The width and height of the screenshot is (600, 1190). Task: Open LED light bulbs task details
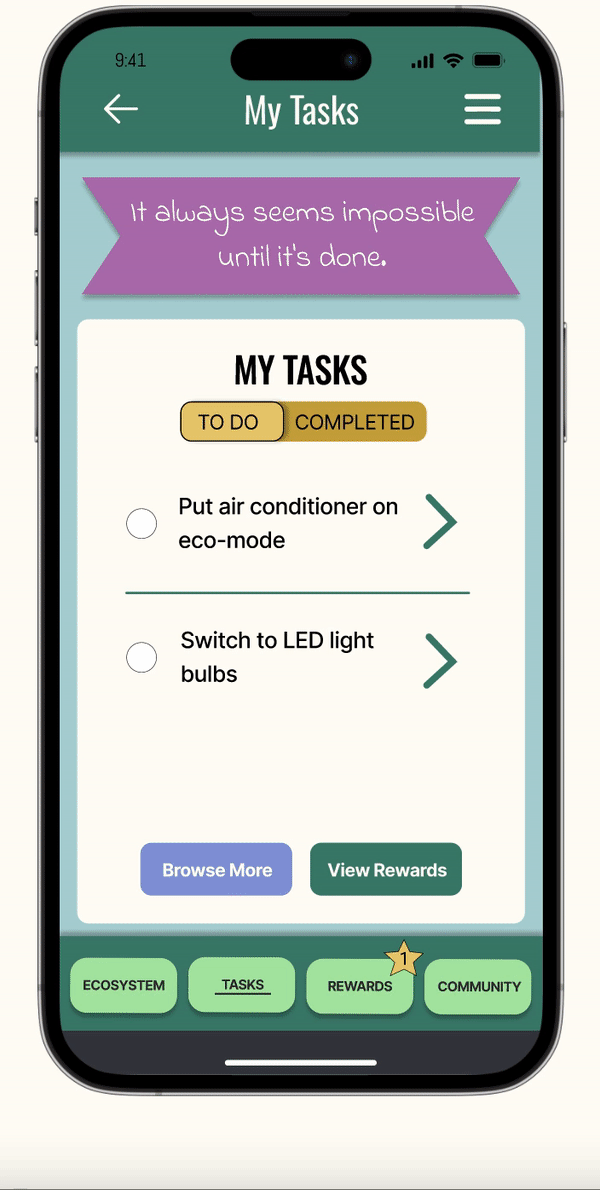point(440,661)
